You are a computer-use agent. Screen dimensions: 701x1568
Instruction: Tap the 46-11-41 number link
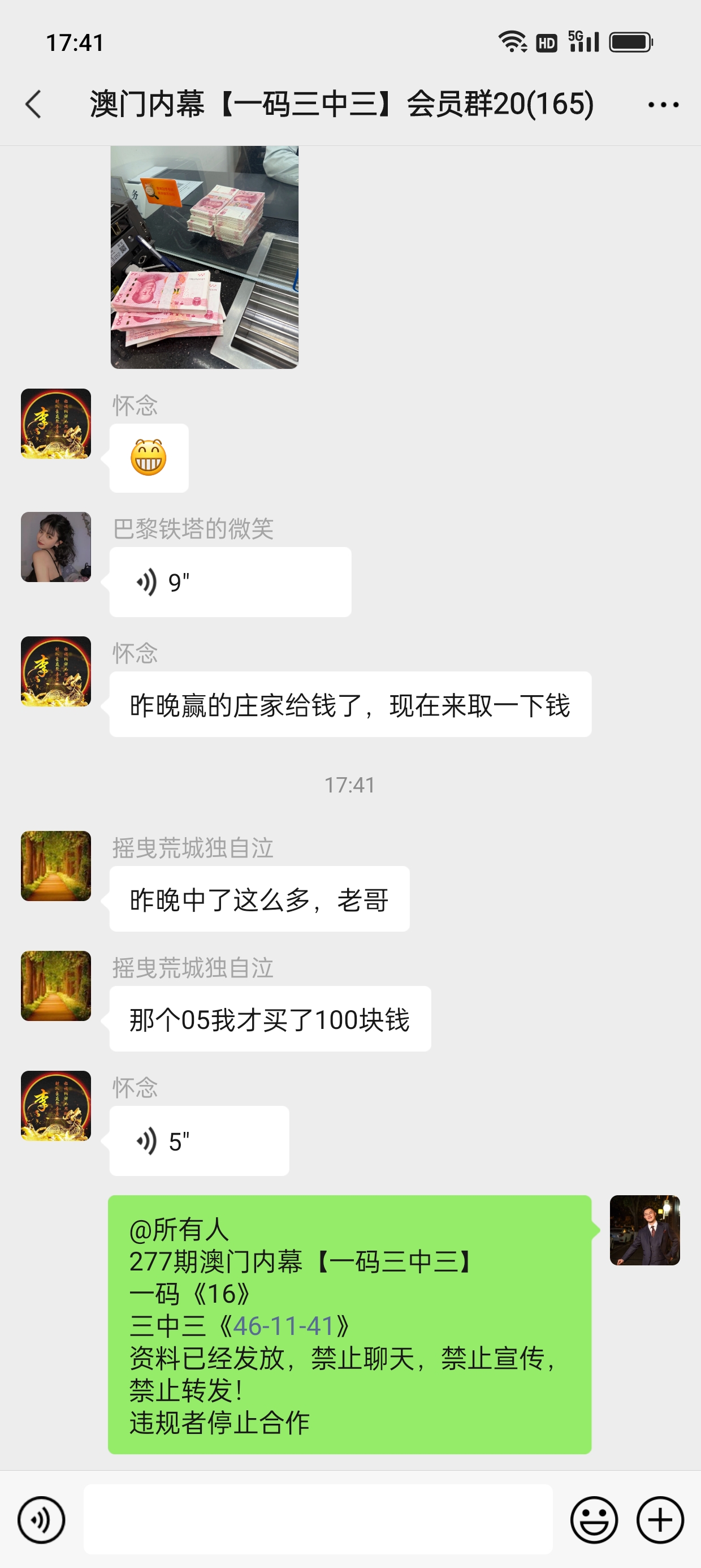click(283, 1326)
